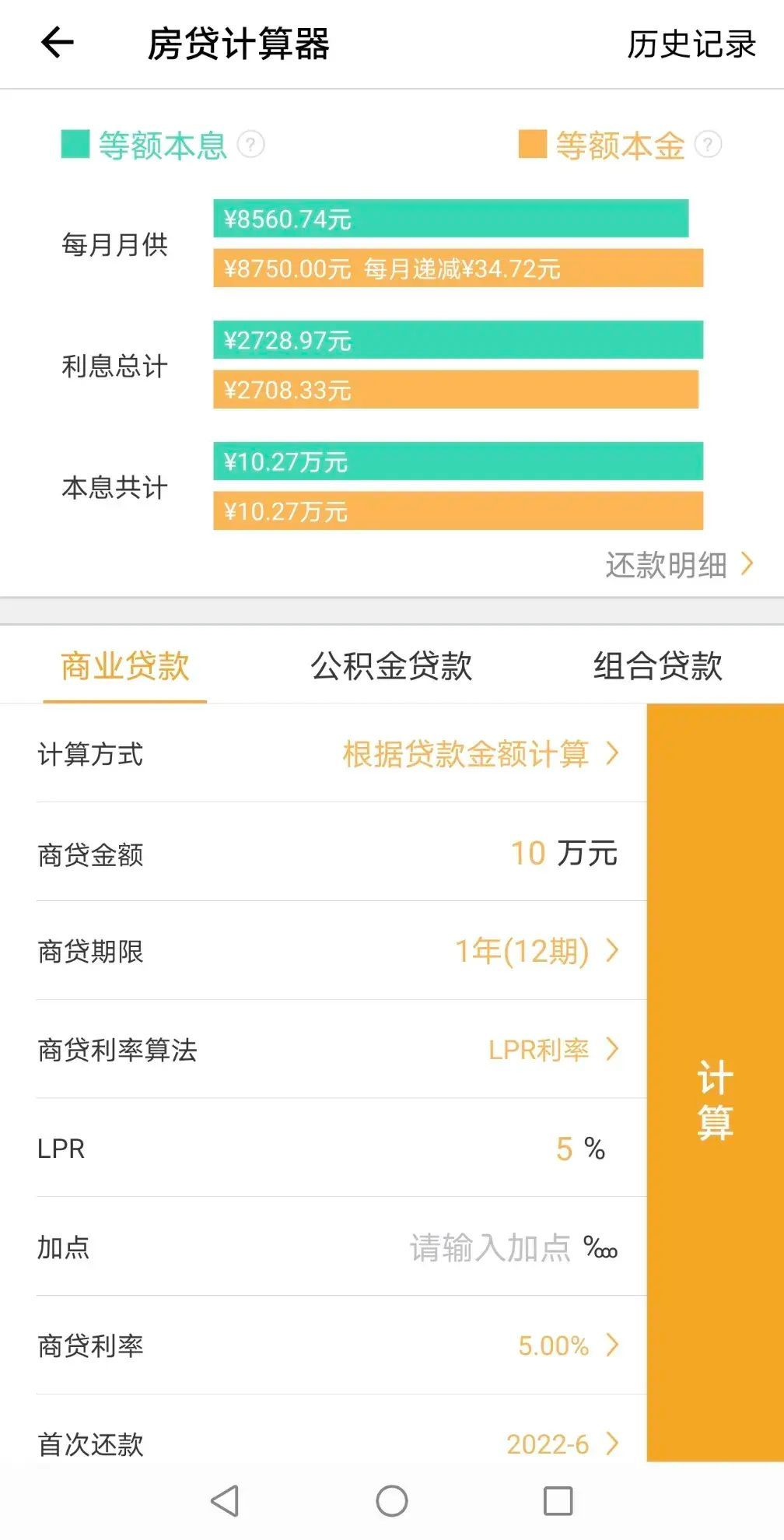Go back using the top arrow
The image size is (784, 1540).
(58, 43)
